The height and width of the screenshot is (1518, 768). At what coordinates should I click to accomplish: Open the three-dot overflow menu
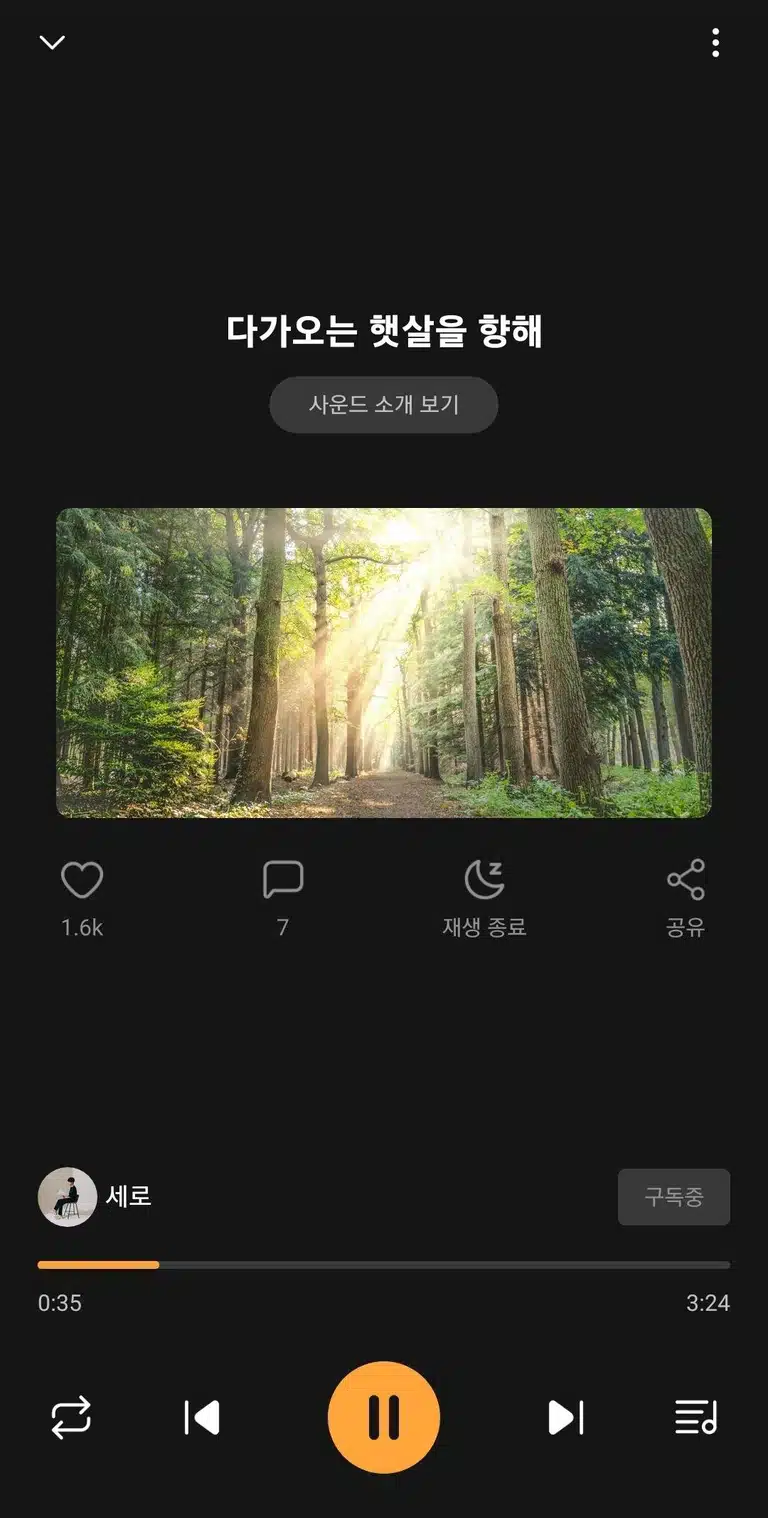[715, 42]
